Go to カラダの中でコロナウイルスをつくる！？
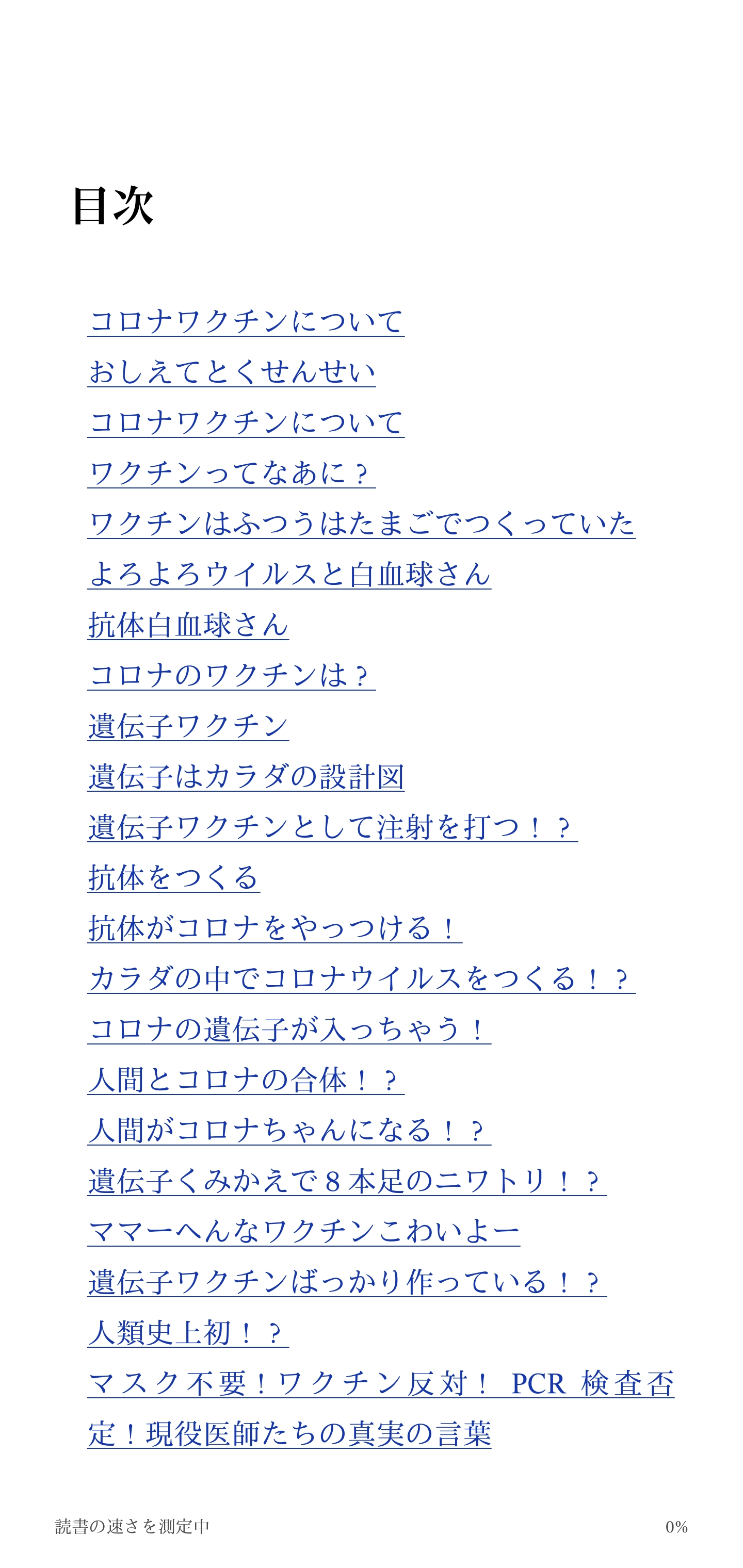743x1568 pixels. click(361, 978)
